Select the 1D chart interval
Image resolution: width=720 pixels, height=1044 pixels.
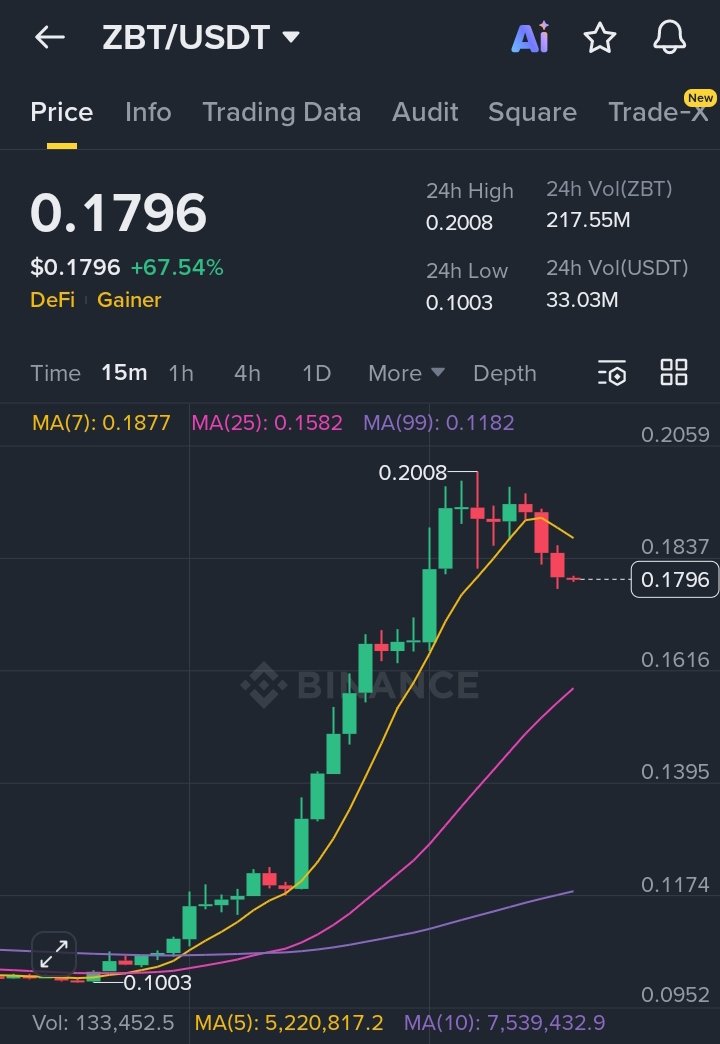tap(316, 373)
